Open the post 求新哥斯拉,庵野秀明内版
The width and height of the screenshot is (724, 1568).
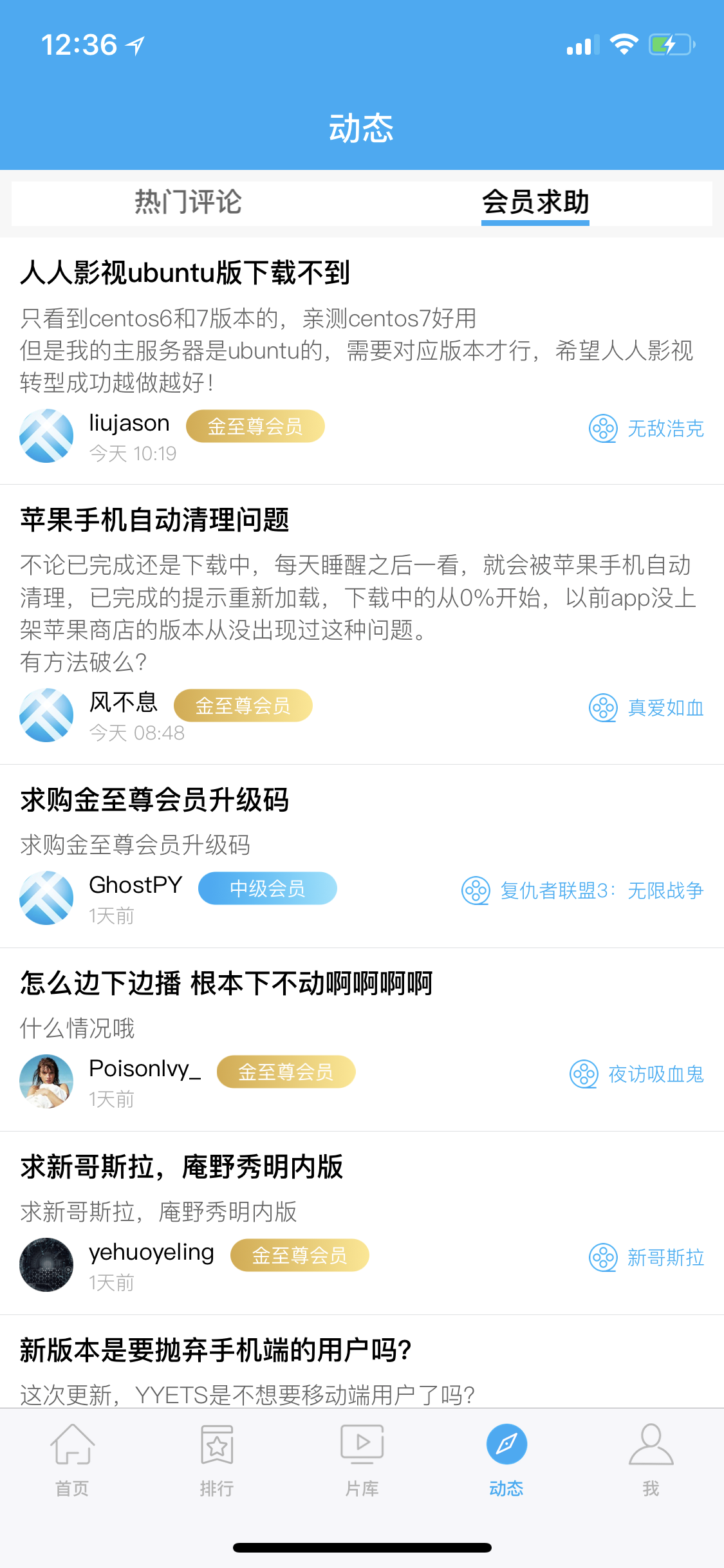click(182, 1167)
